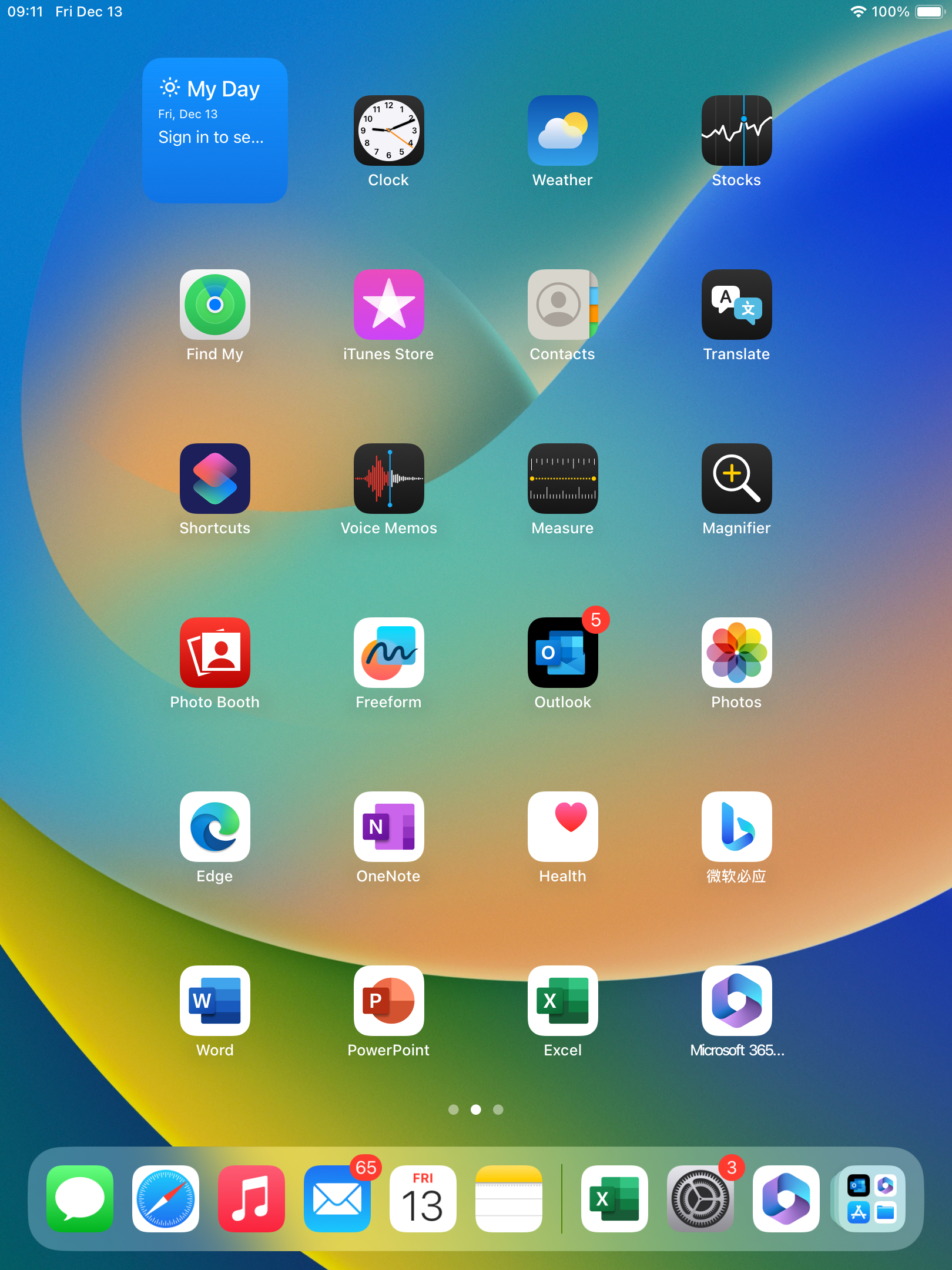Image resolution: width=952 pixels, height=1270 pixels.
Task: Open Outlook with 5 notifications
Action: pos(562,653)
